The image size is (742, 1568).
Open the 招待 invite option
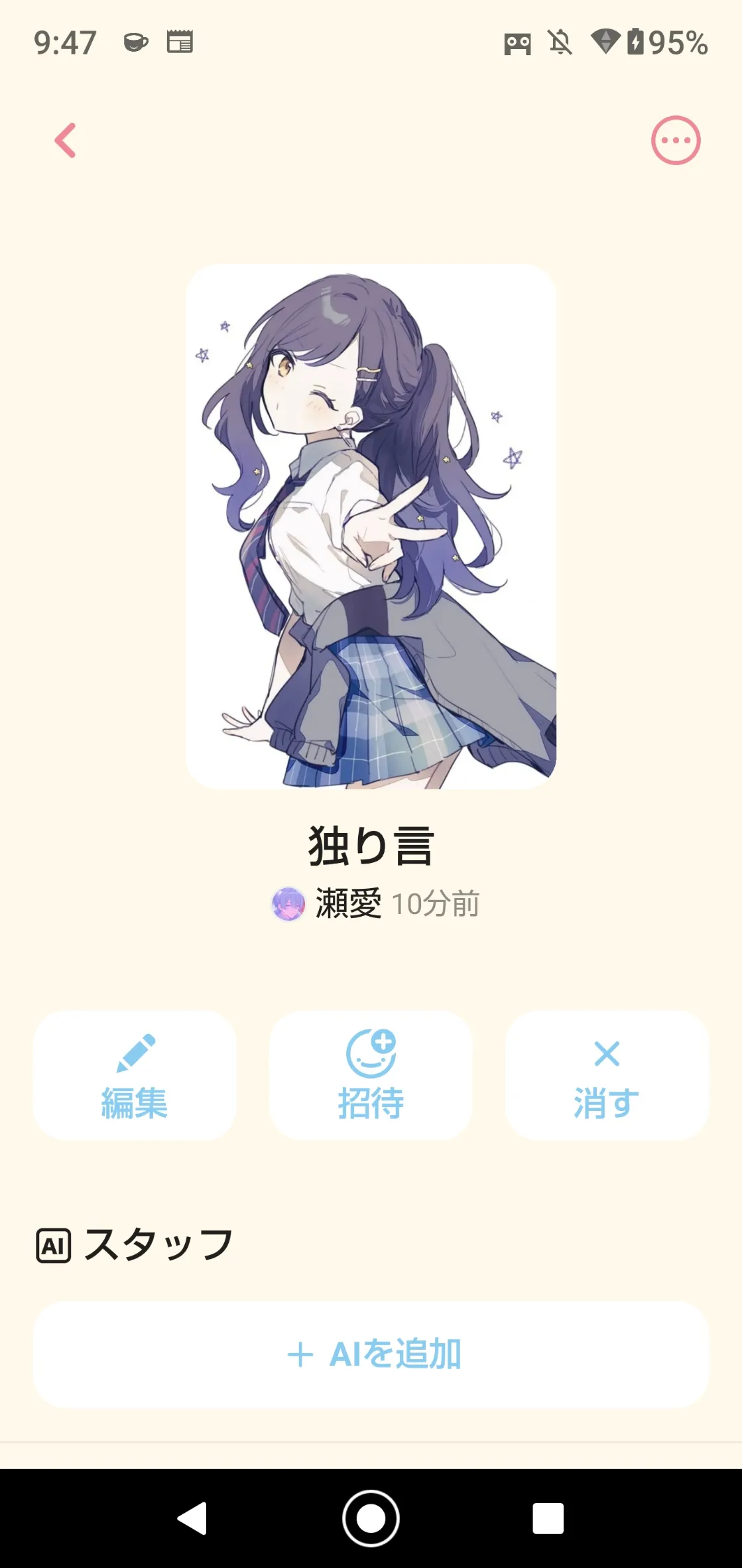(371, 1075)
